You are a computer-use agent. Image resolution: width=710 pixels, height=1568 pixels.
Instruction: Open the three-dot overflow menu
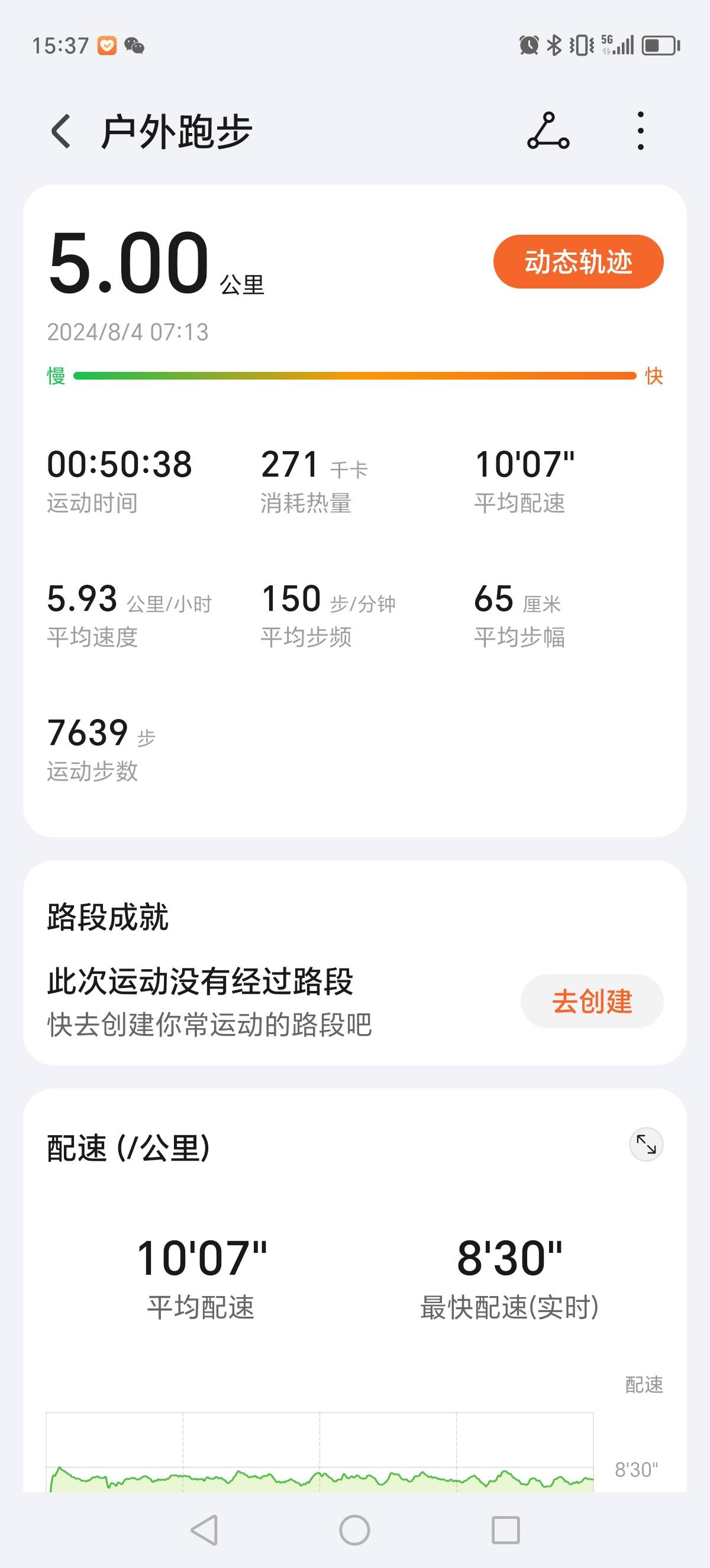(x=639, y=131)
